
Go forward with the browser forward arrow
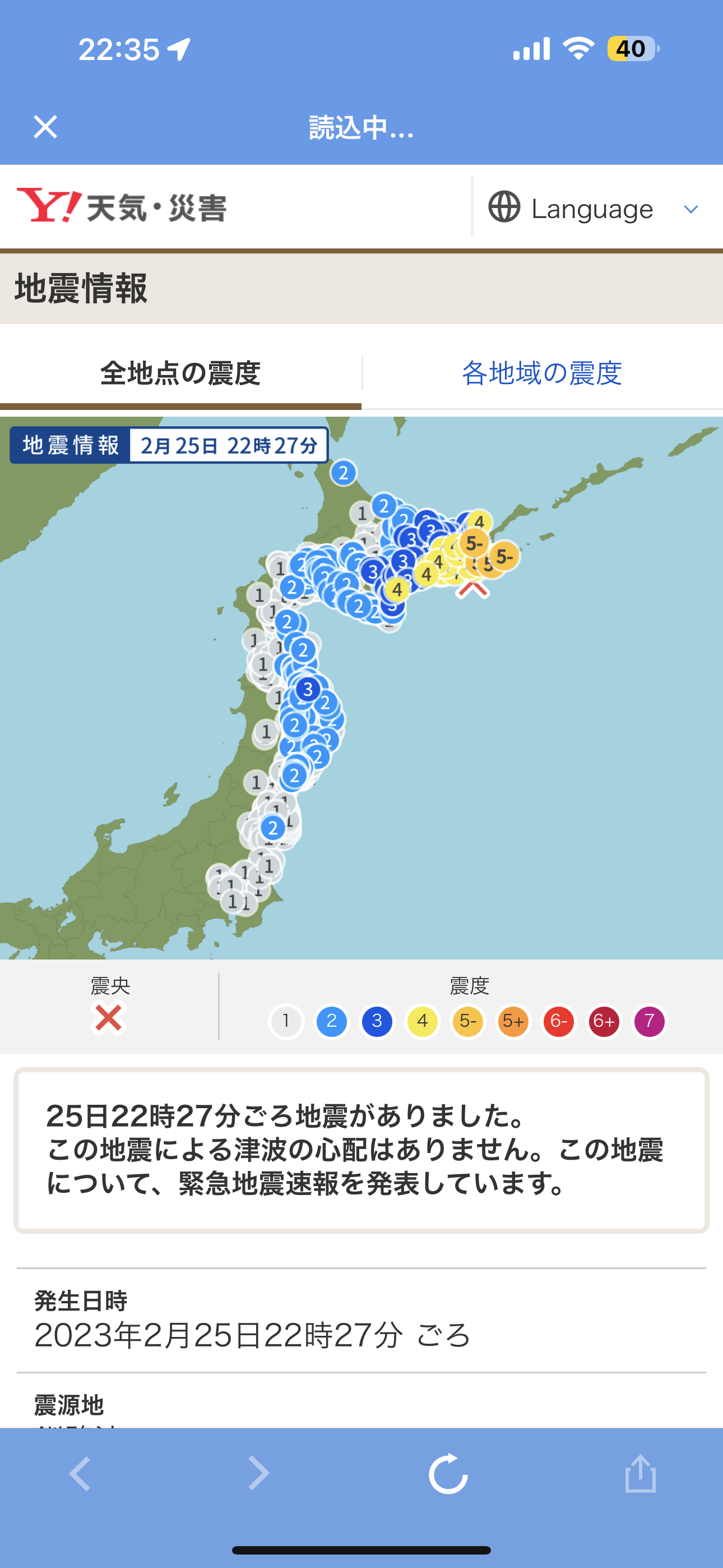258,1473
